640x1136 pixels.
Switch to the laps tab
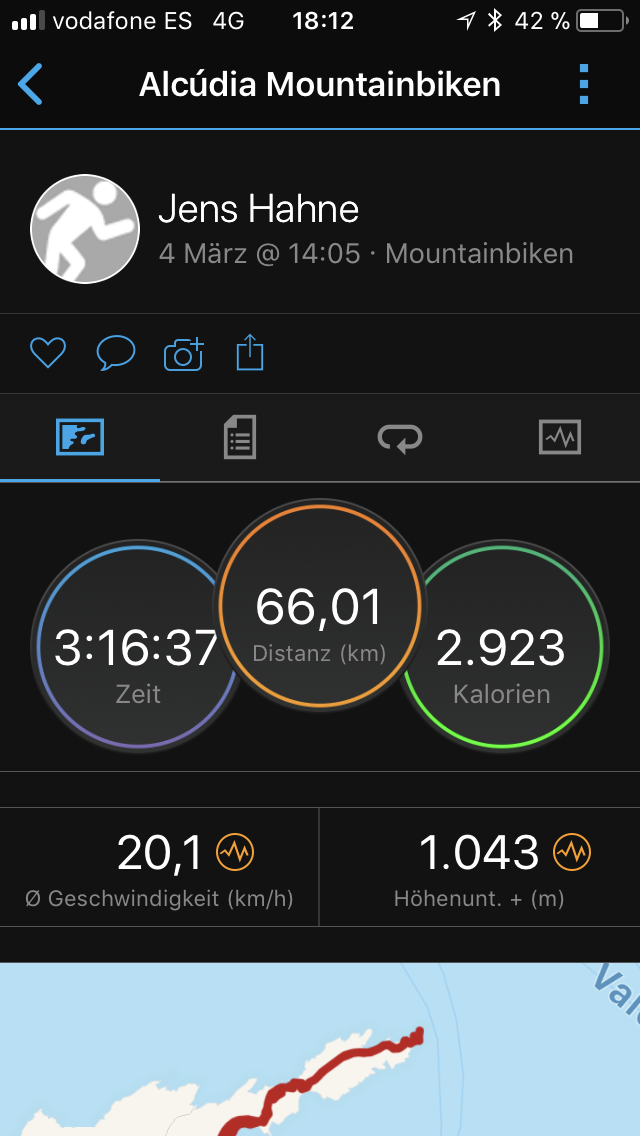click(400, 438)
